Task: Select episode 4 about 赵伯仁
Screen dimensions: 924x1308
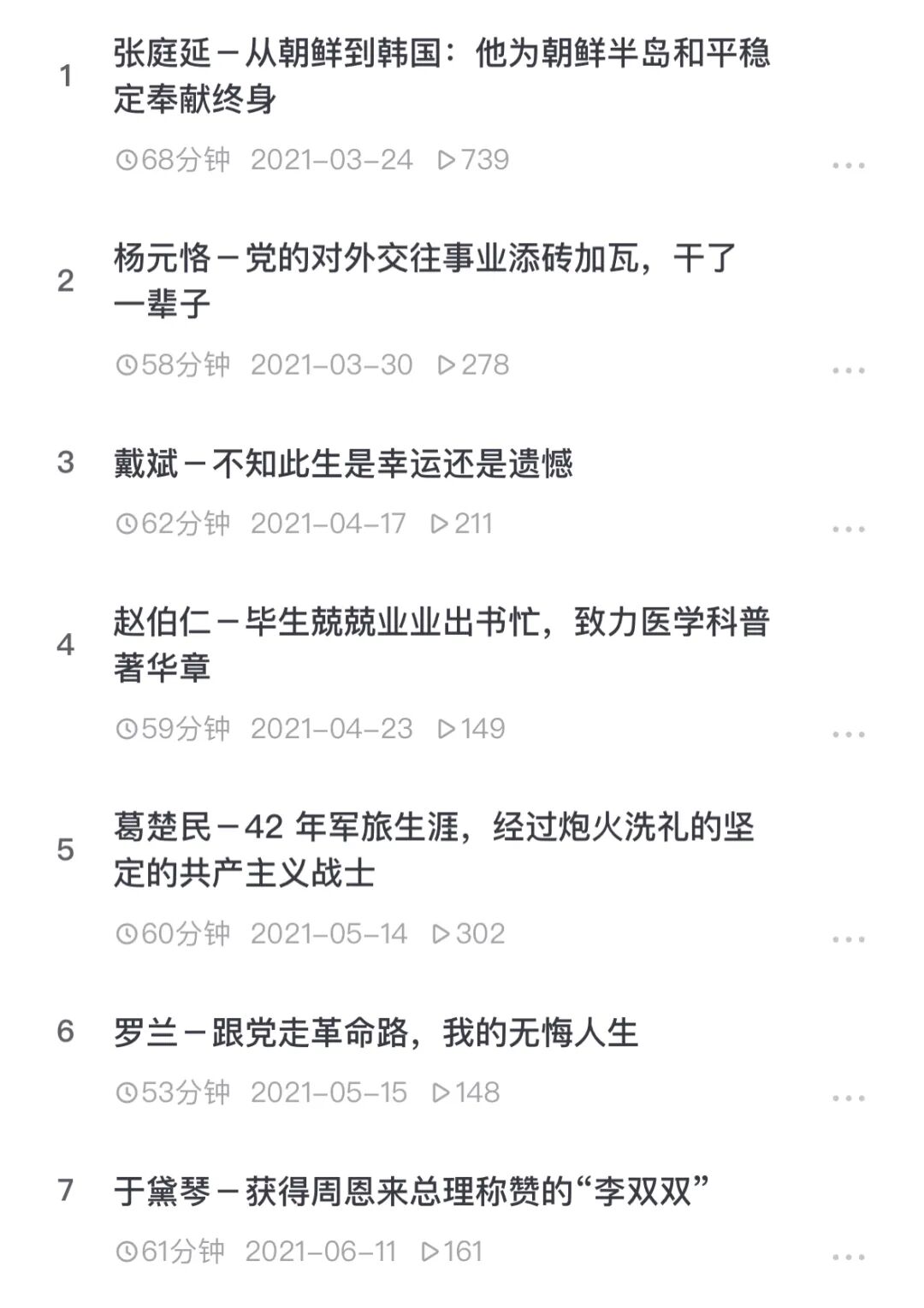Action: click(441, 644)
